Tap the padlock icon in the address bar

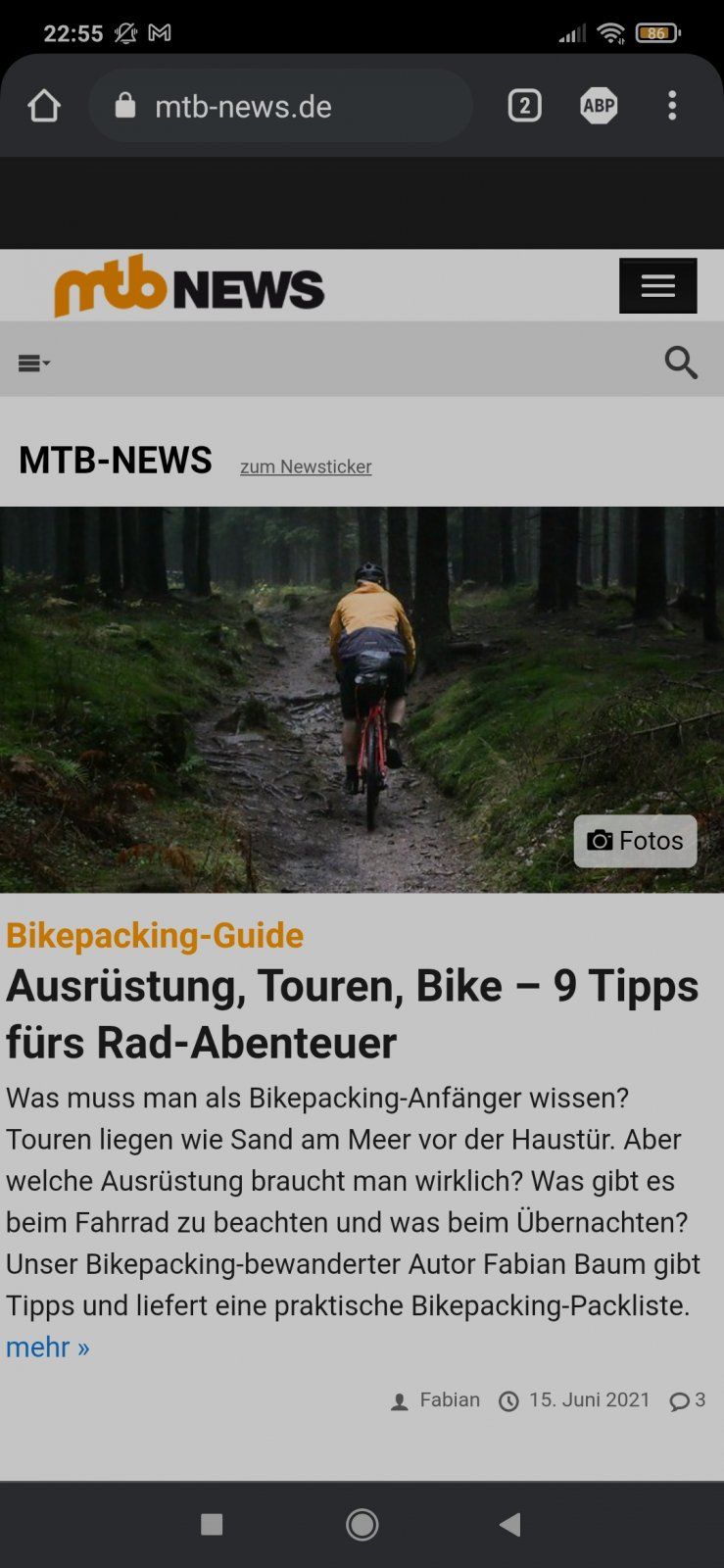[x=124, y=106]
